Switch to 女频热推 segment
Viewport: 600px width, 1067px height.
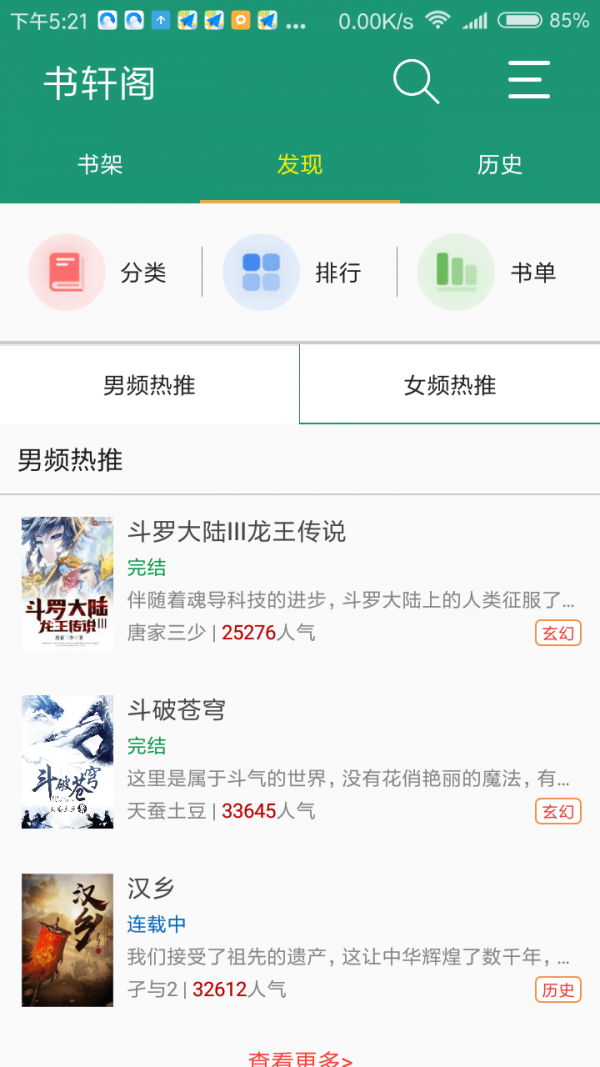pyautogui.click(x=450, y=385)
